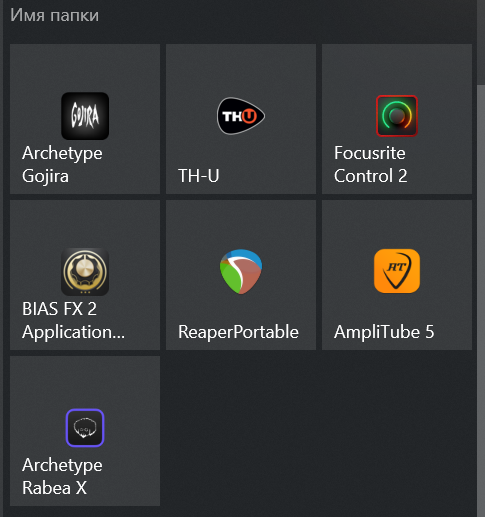Open Focusrite Control 2
485x517 pixels.
point(397,119)
